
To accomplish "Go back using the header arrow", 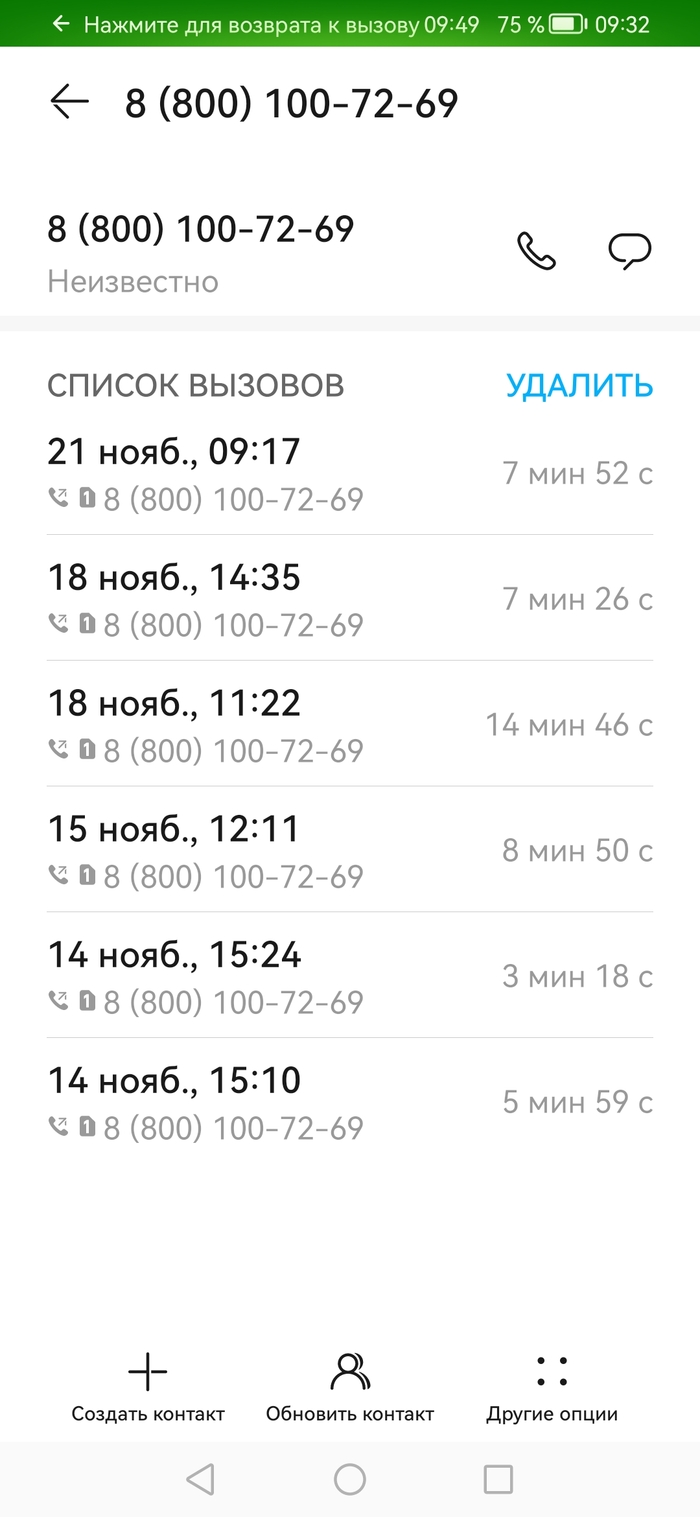I will coord(69,102).
